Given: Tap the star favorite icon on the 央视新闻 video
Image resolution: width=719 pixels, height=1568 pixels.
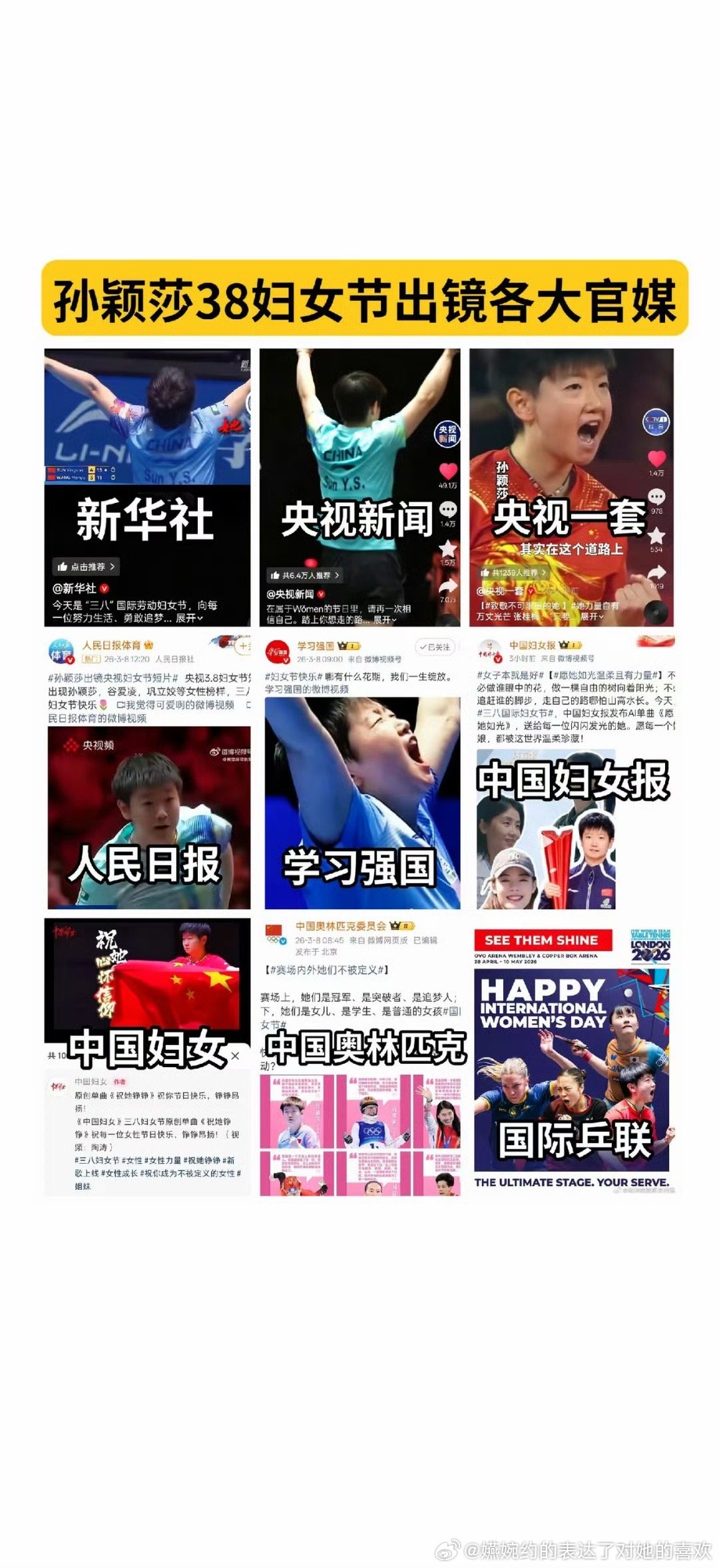Looking at the screenshot, I should [449, 549].
